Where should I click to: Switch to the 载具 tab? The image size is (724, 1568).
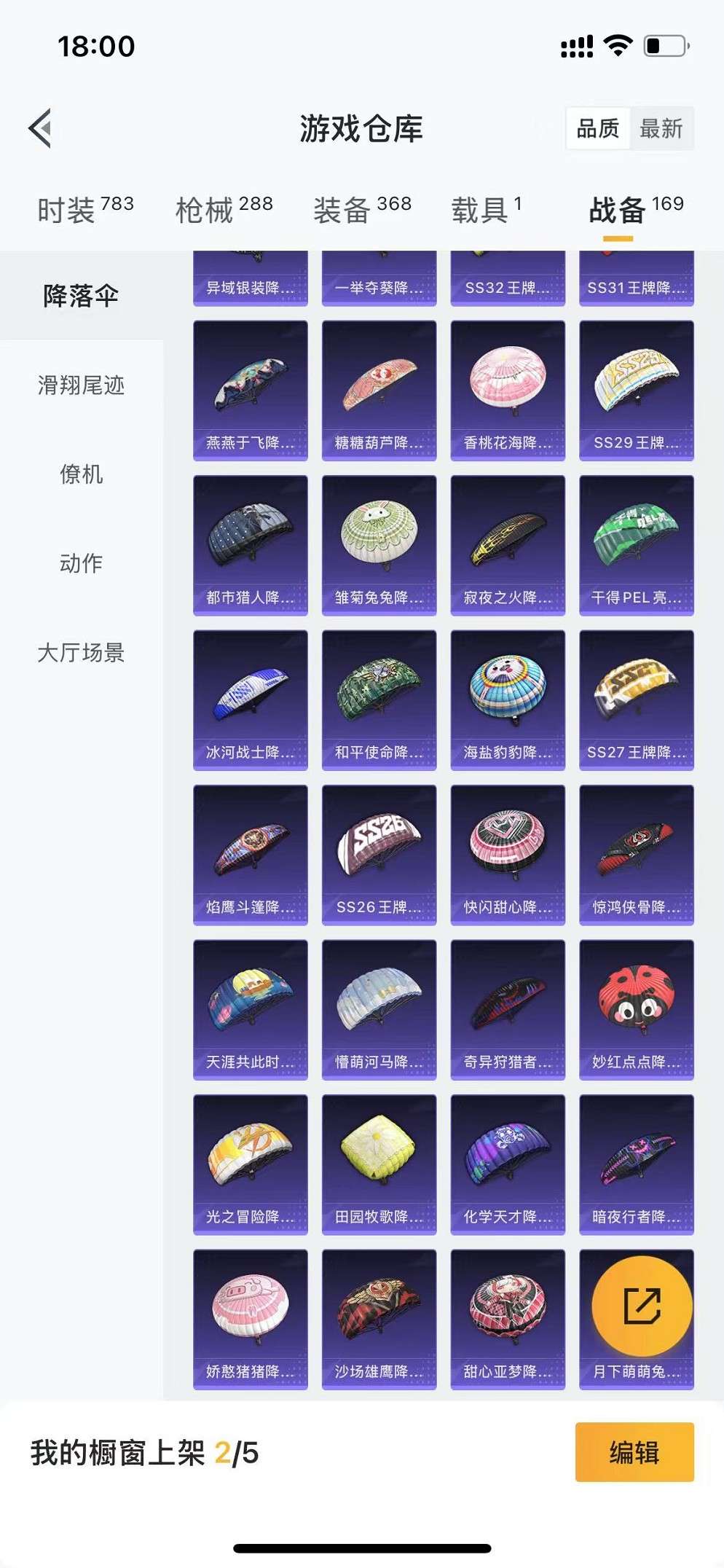pos(486,210)
